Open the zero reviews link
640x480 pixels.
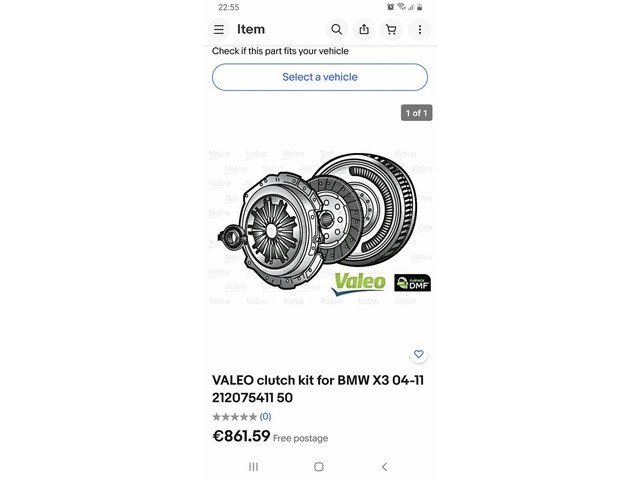265,416
